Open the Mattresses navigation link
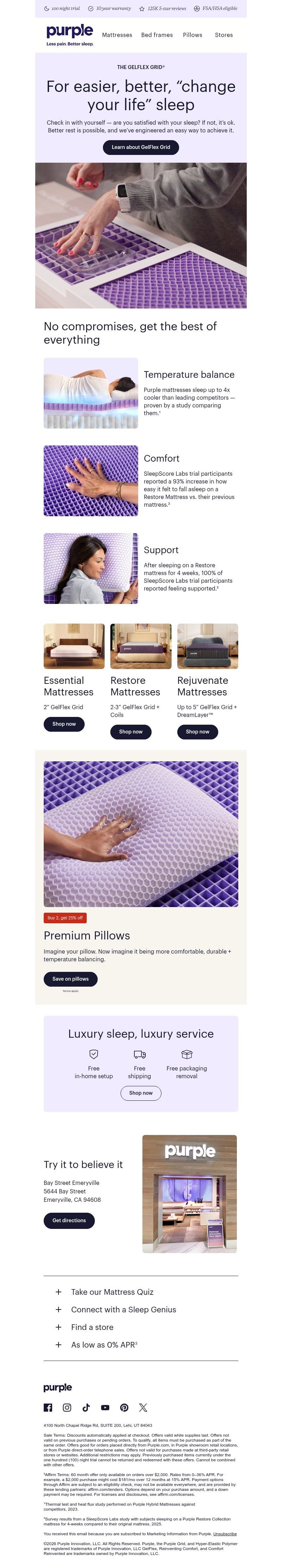Viewport: 282px width, 1568px height. [117, 35]
